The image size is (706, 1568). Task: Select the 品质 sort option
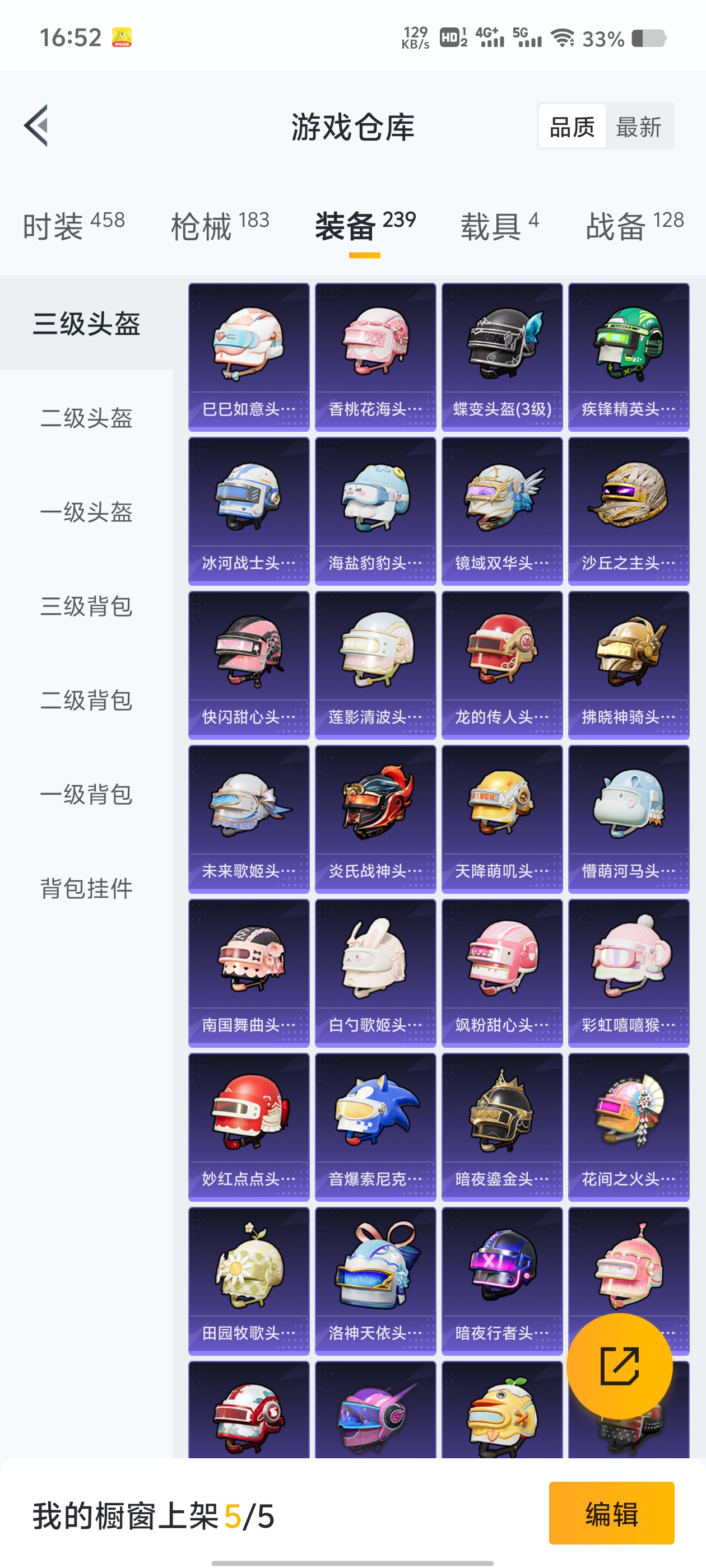pos(572,127)
